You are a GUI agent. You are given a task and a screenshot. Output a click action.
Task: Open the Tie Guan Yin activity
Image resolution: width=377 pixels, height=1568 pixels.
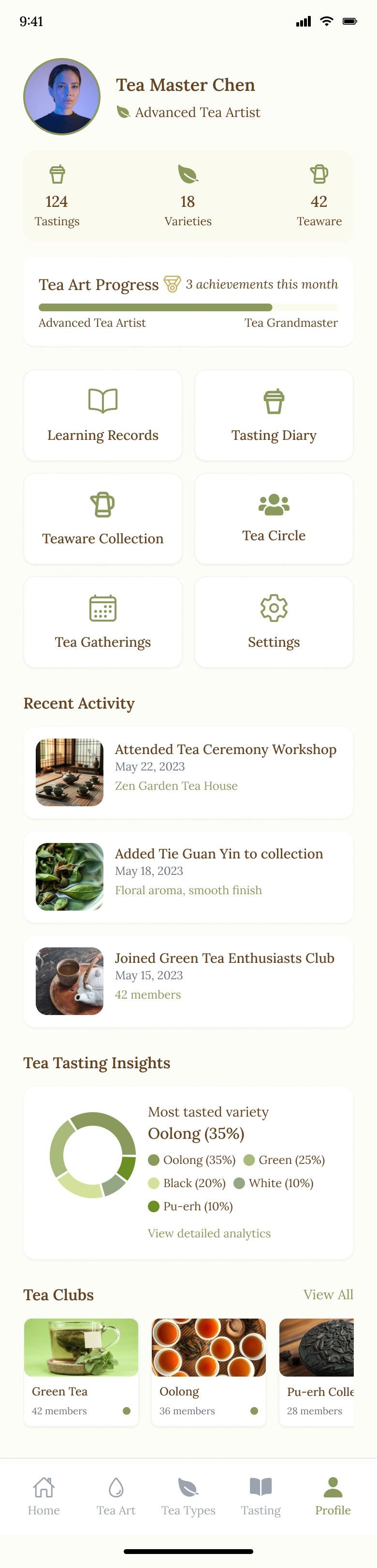(188, 876)
